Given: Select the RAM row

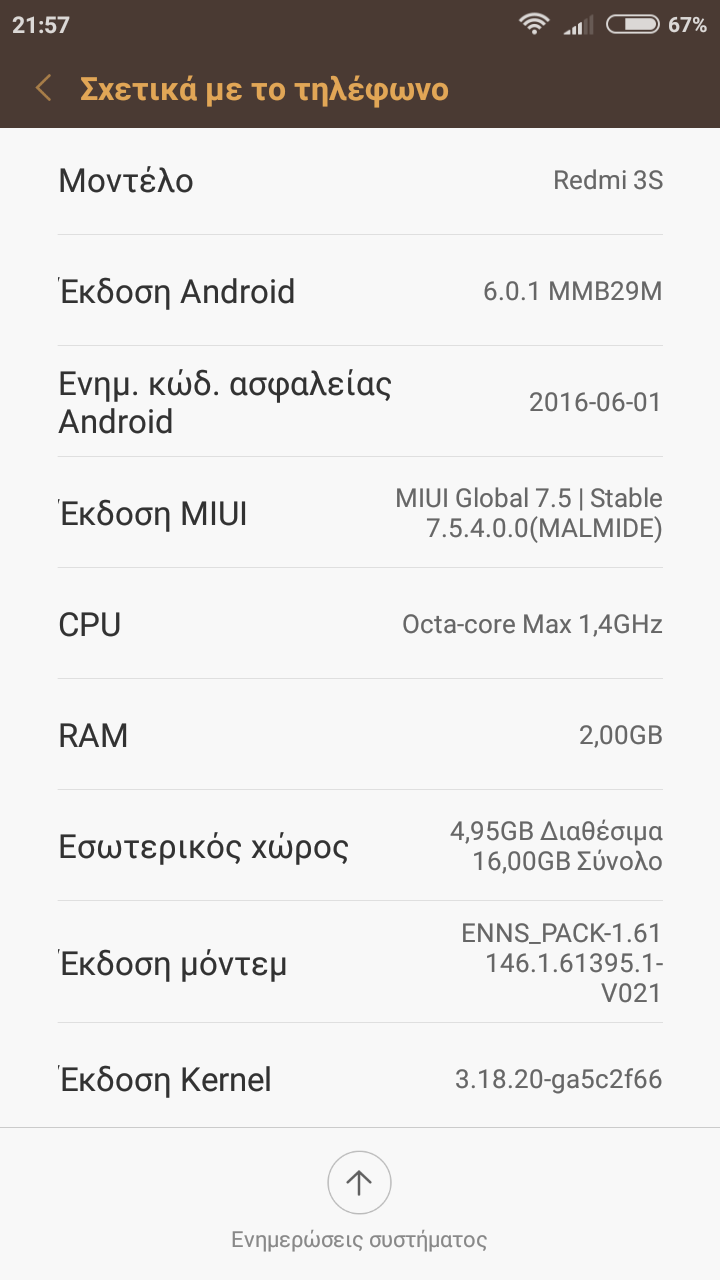Looking at the screenshot, I should (x=360, y=736).
